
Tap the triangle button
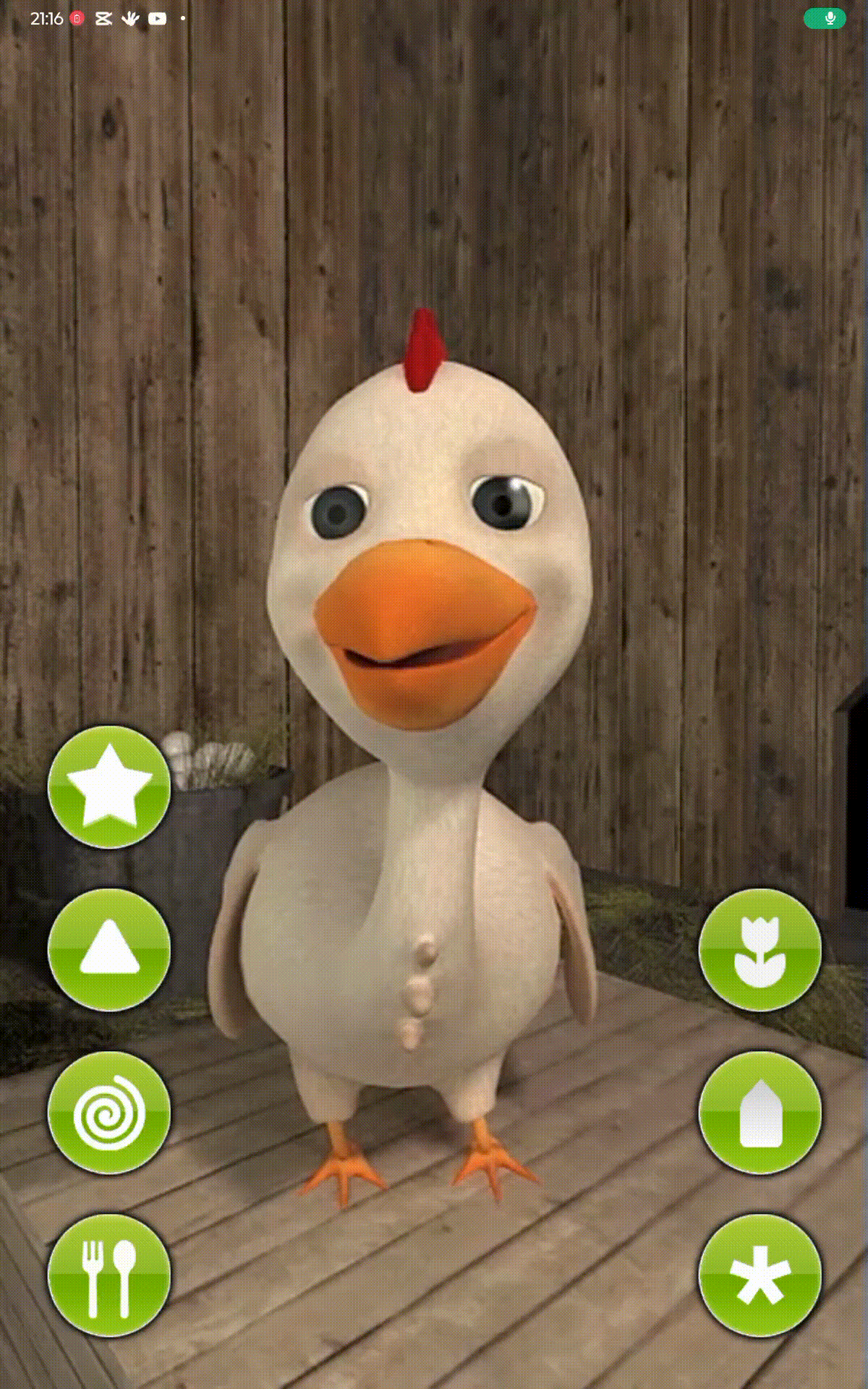(x=109, y=950)
